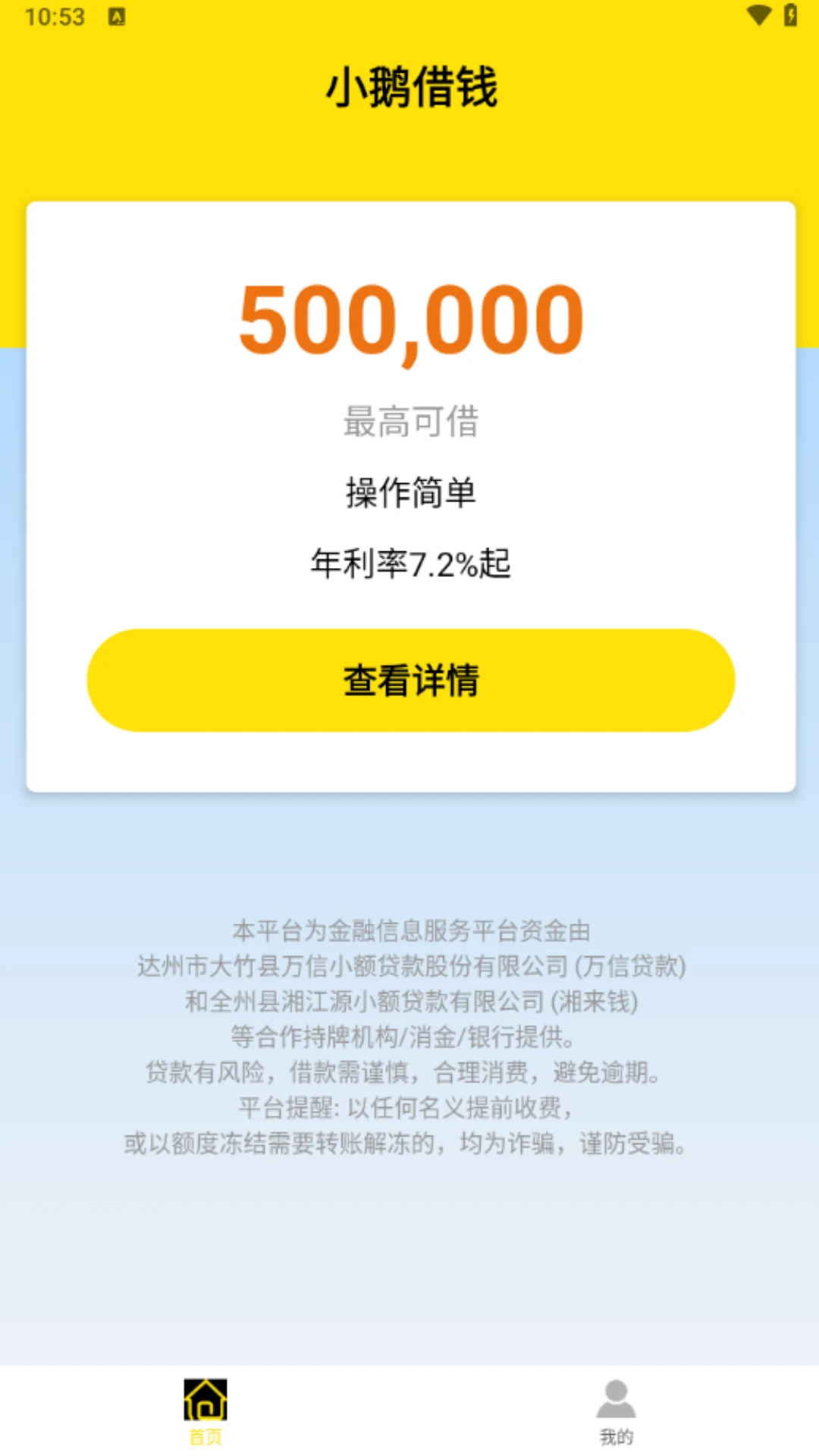Click the white loan information card
This screenshot has height=1456, width=819.
pyautogui.click(x=409, y=497)
